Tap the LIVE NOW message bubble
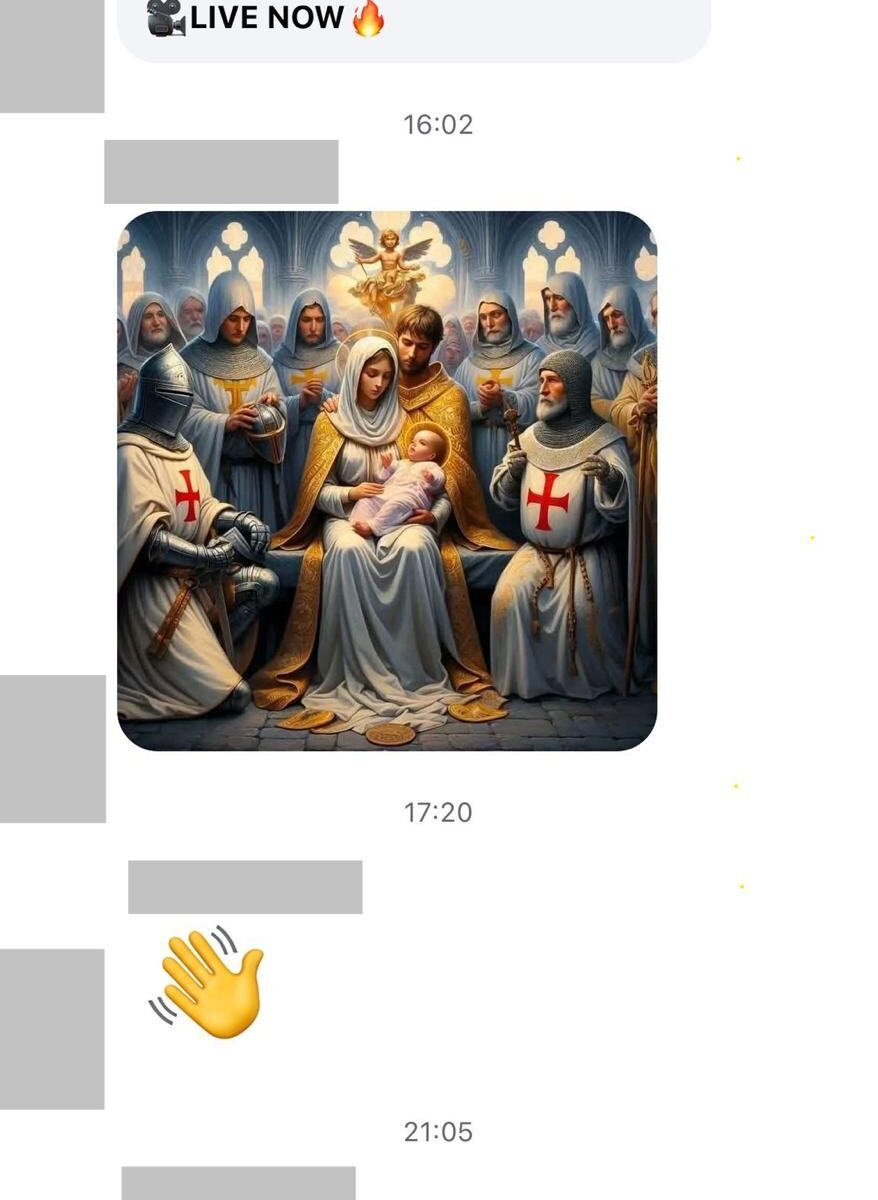Viewport: 878px width, 1200px height. [x=413, y=25]
